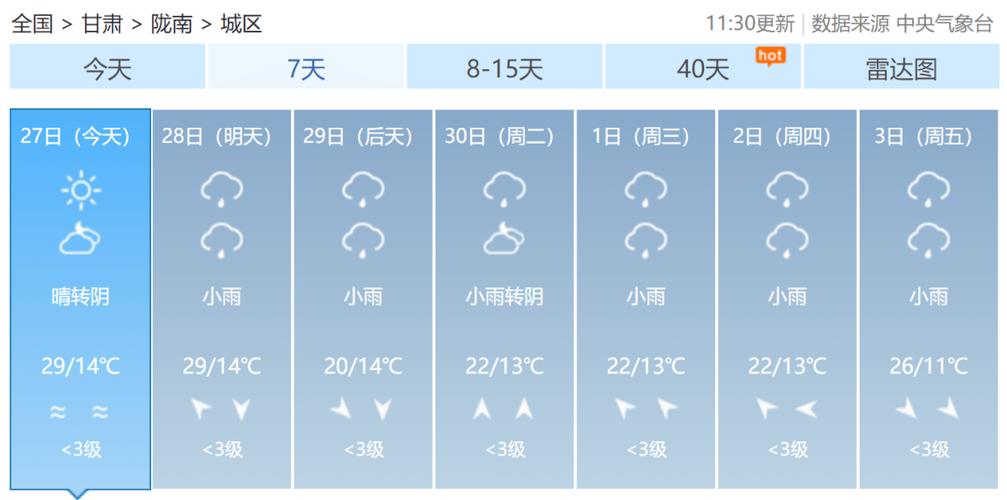1007x500 pixels.
Task: Open 甘肃 in the breadcrumb
Action: (x=102, y=24)
